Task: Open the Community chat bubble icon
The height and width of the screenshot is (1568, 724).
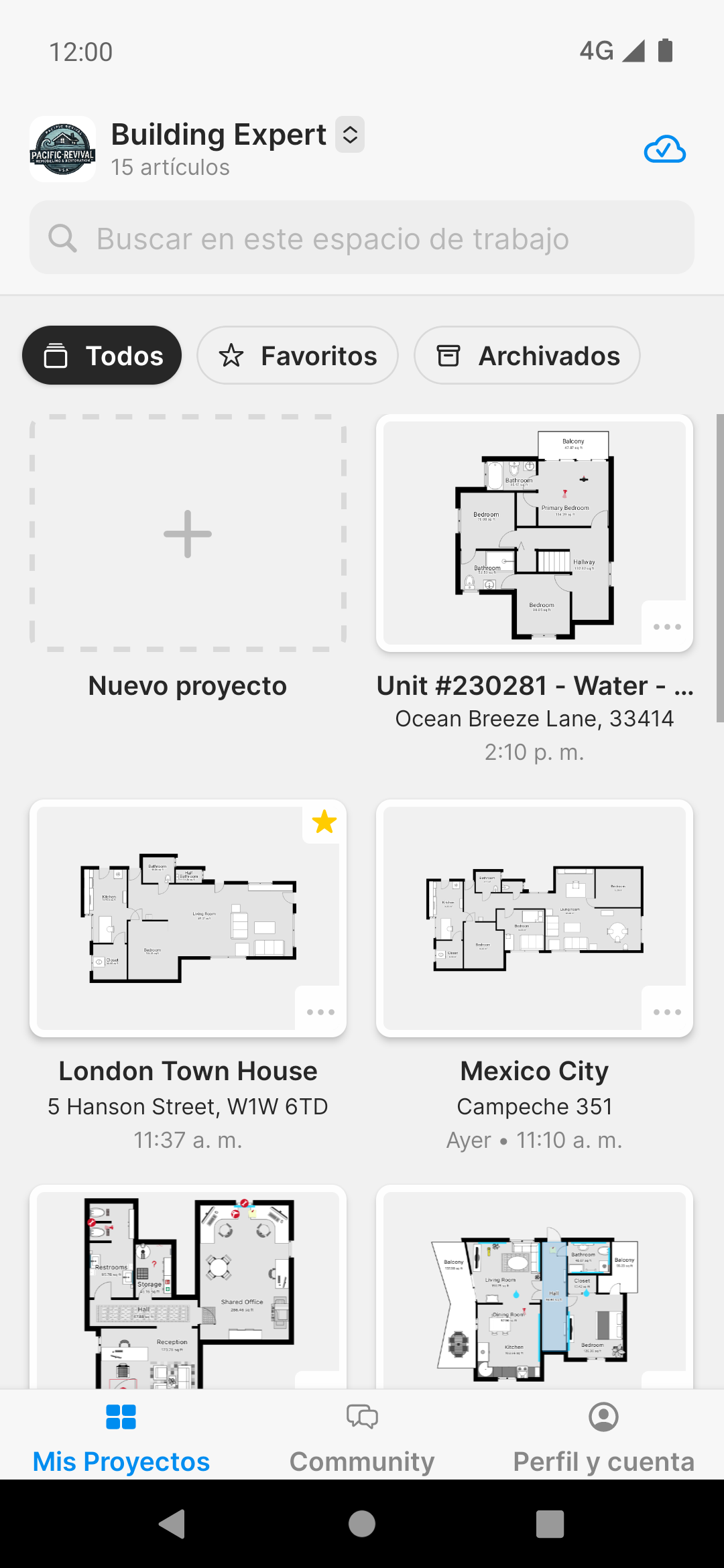Action: click(x=362, y=1417)
